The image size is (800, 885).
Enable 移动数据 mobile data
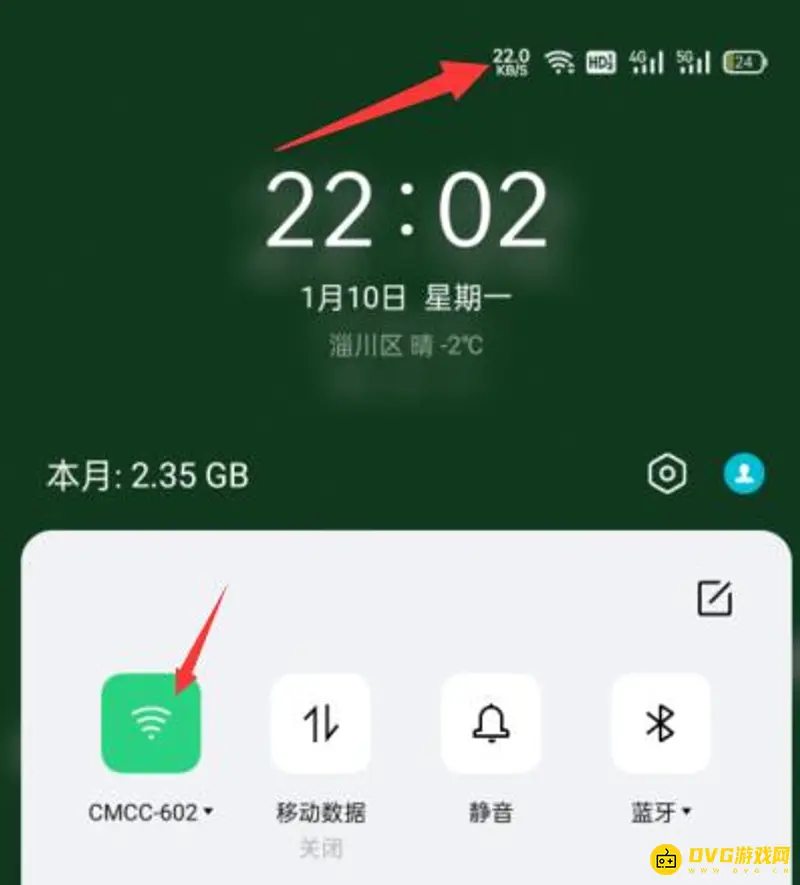(x=321, y=723)
